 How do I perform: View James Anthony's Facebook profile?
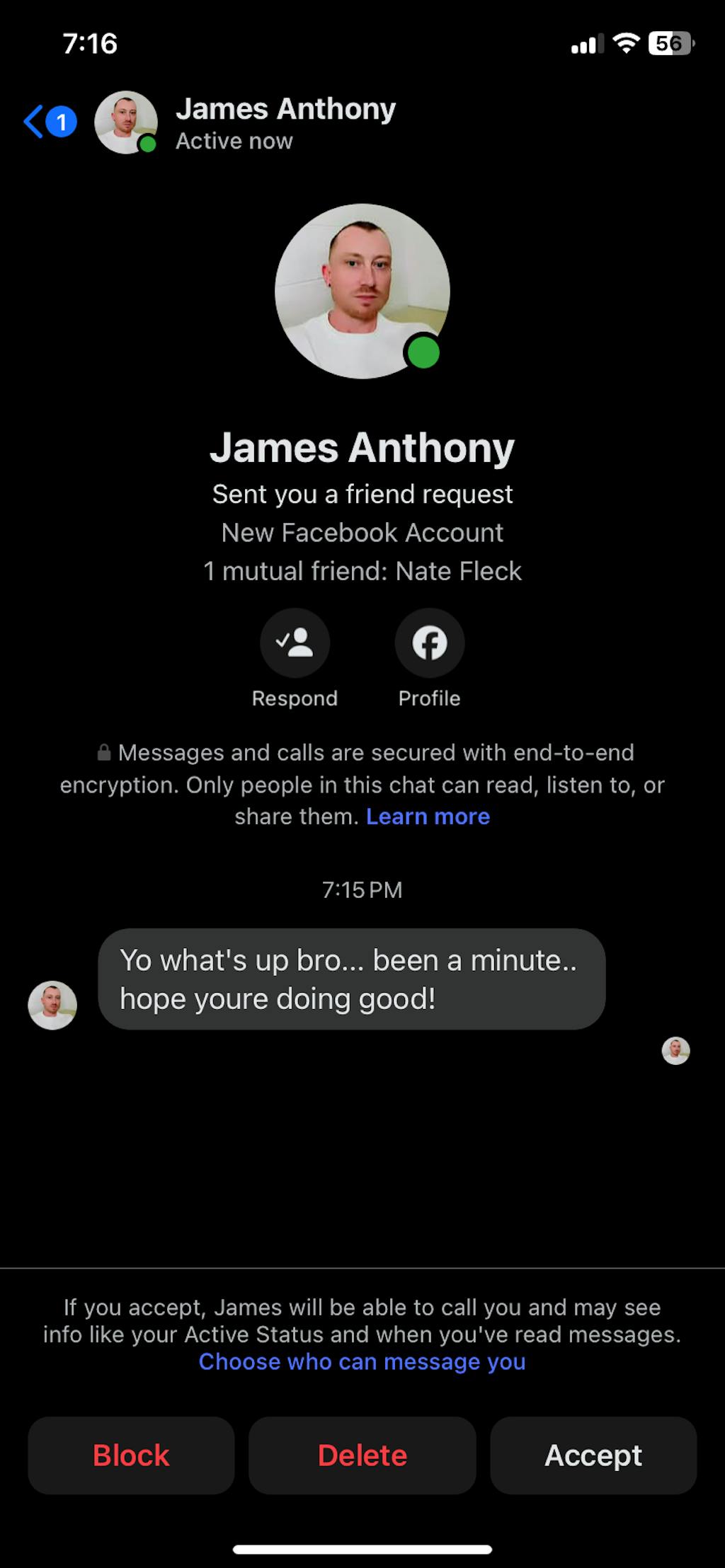[x=429, y=644]
